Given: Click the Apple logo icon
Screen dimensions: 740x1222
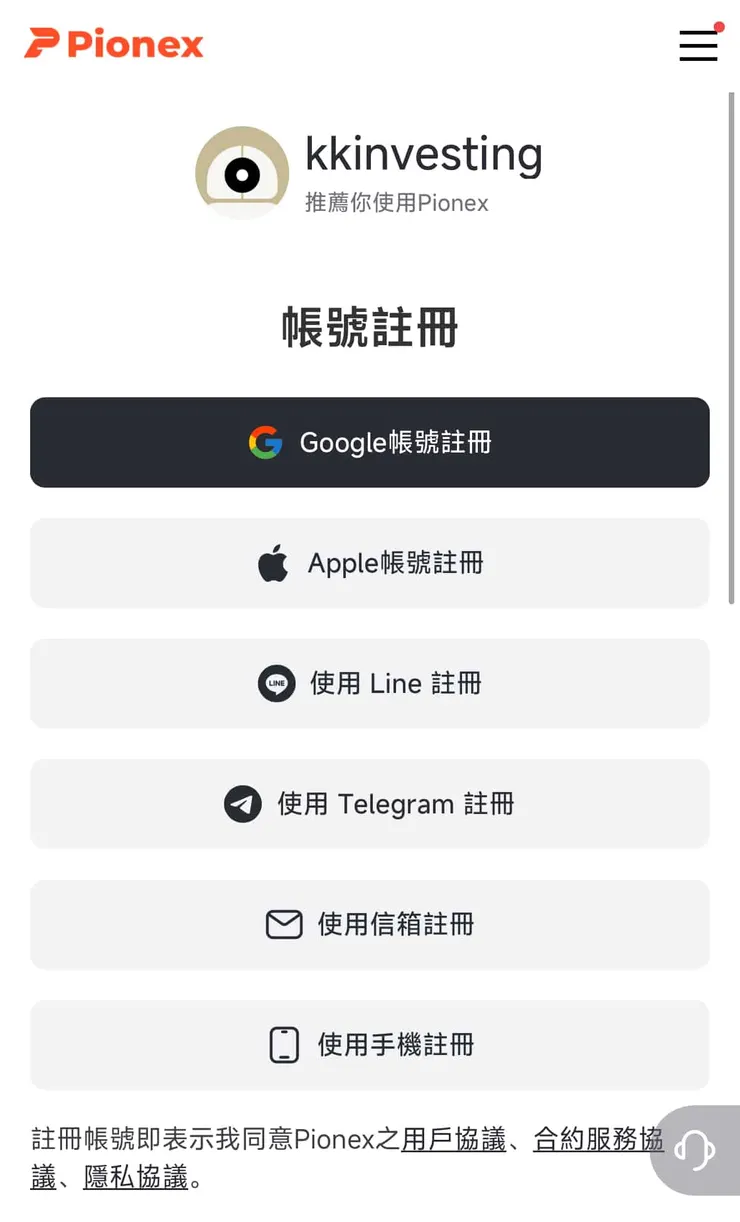Looking at the screenshot, I should coord(274,562).
